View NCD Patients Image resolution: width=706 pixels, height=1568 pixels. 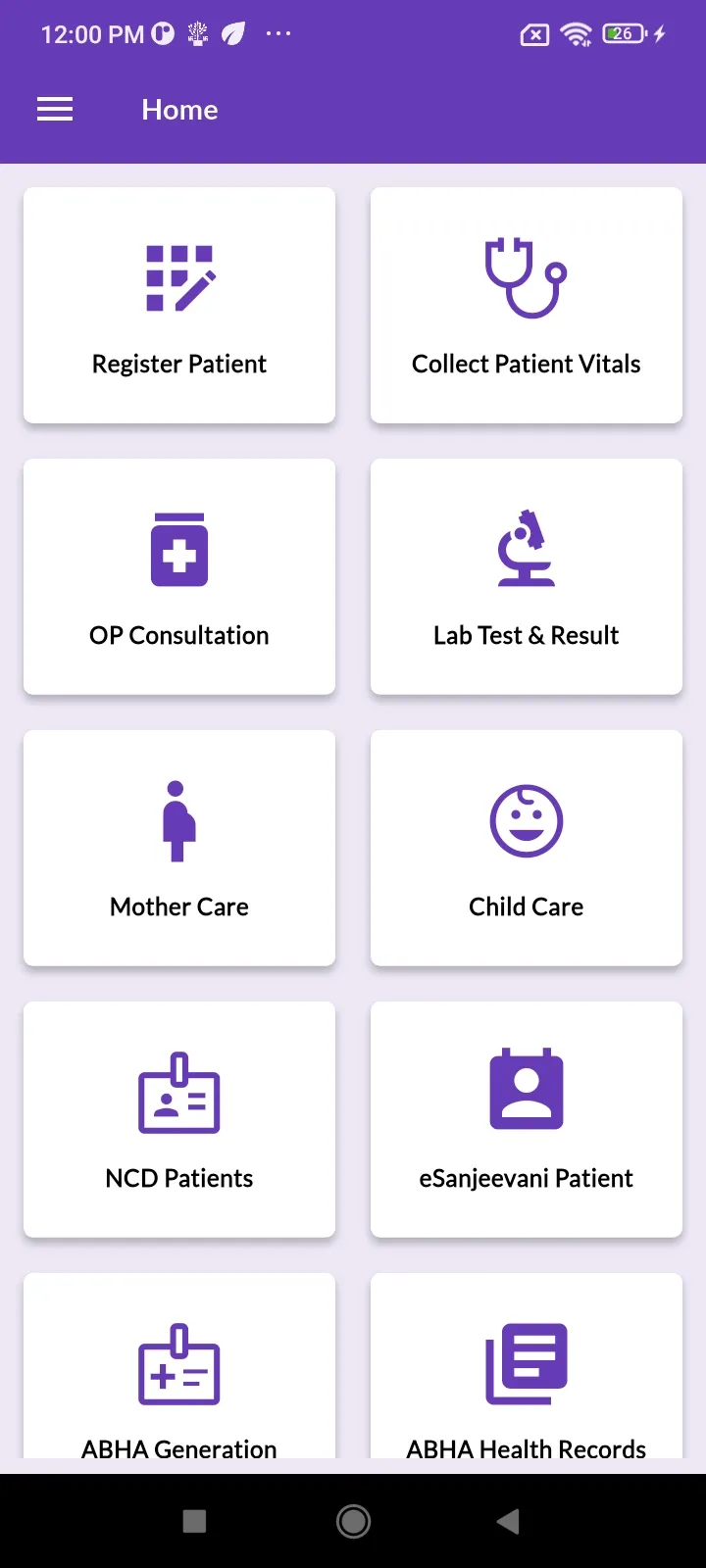click(x=179, y=1120)
